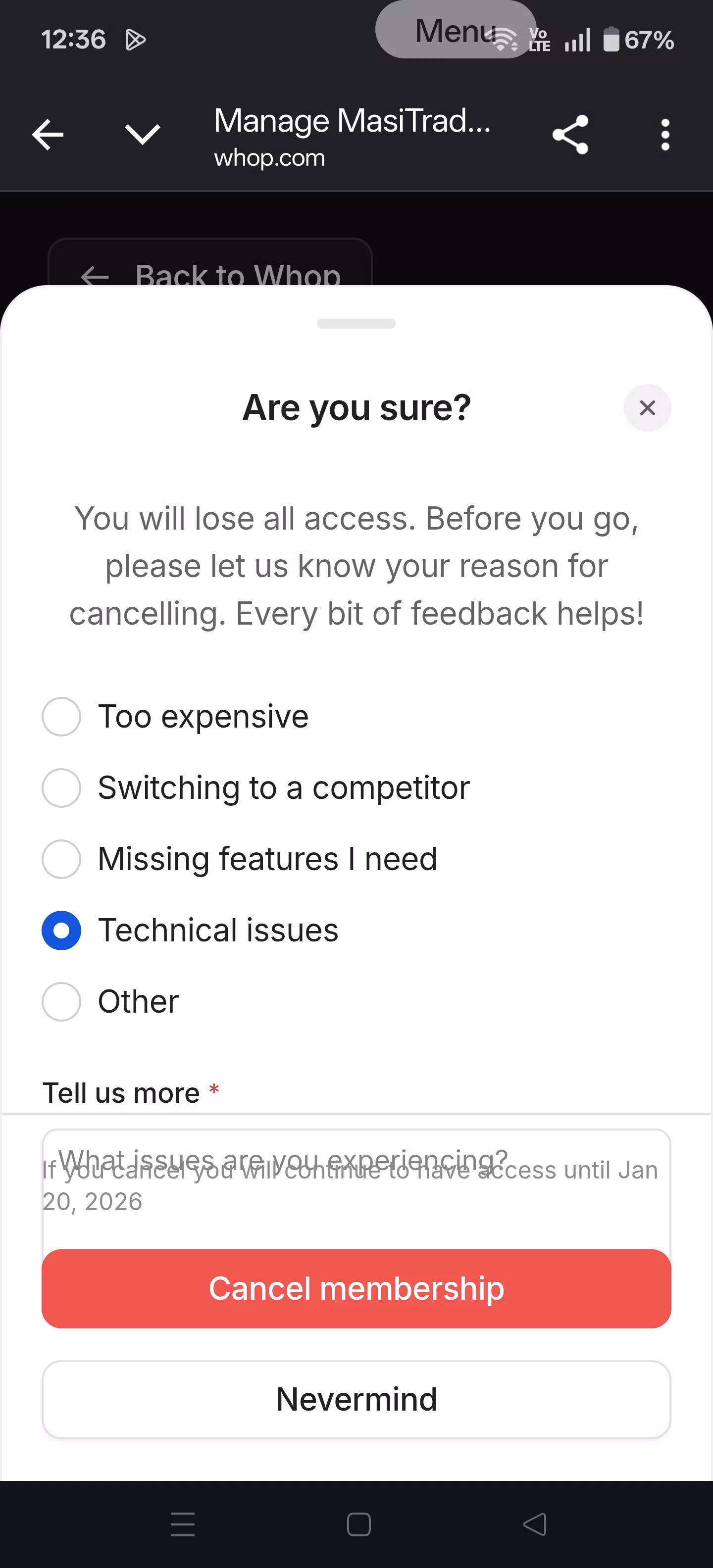Viewport: 713px width, 1568px height.
Task: Pick the "Missing features I need" reason
Action: (x=61, y=859)
